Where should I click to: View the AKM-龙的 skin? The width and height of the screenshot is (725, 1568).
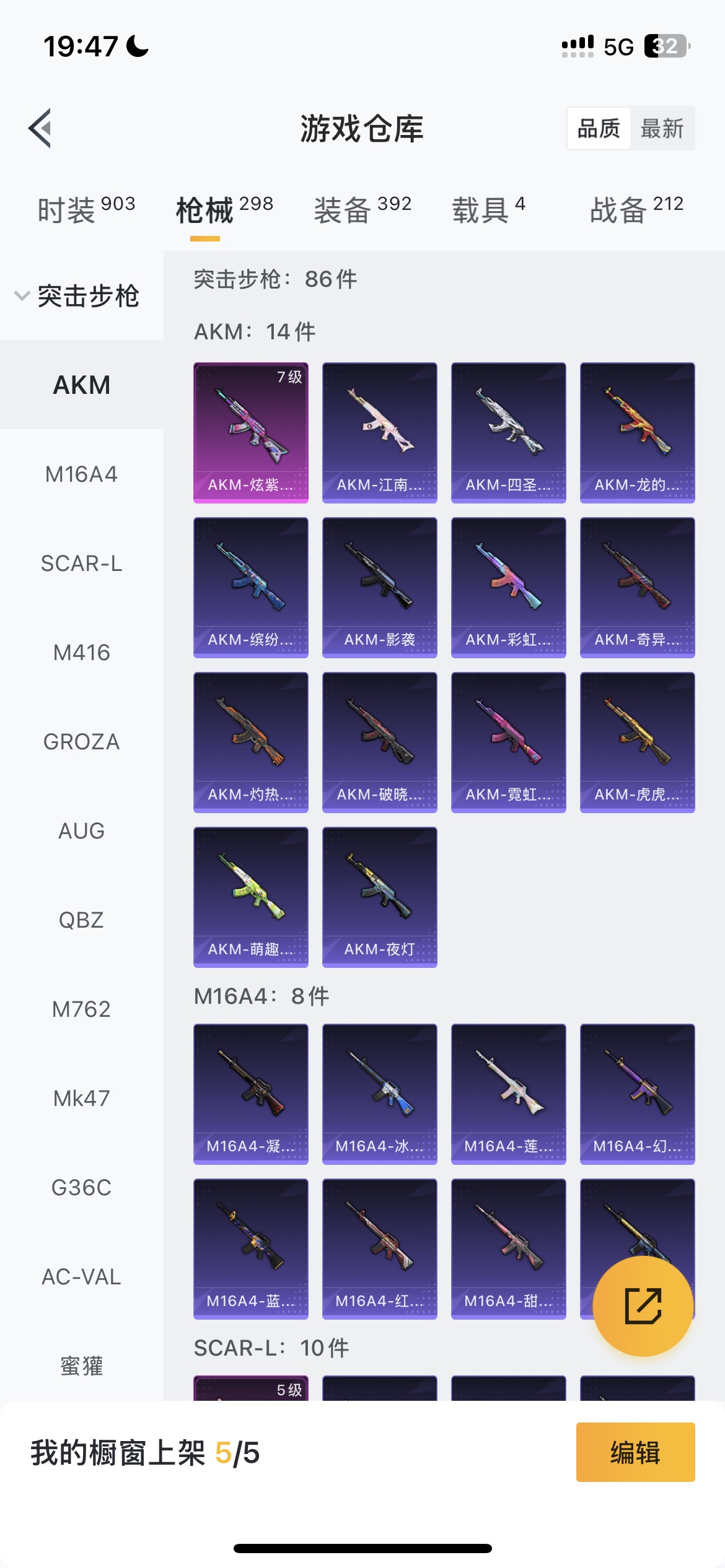coord(637,432)
